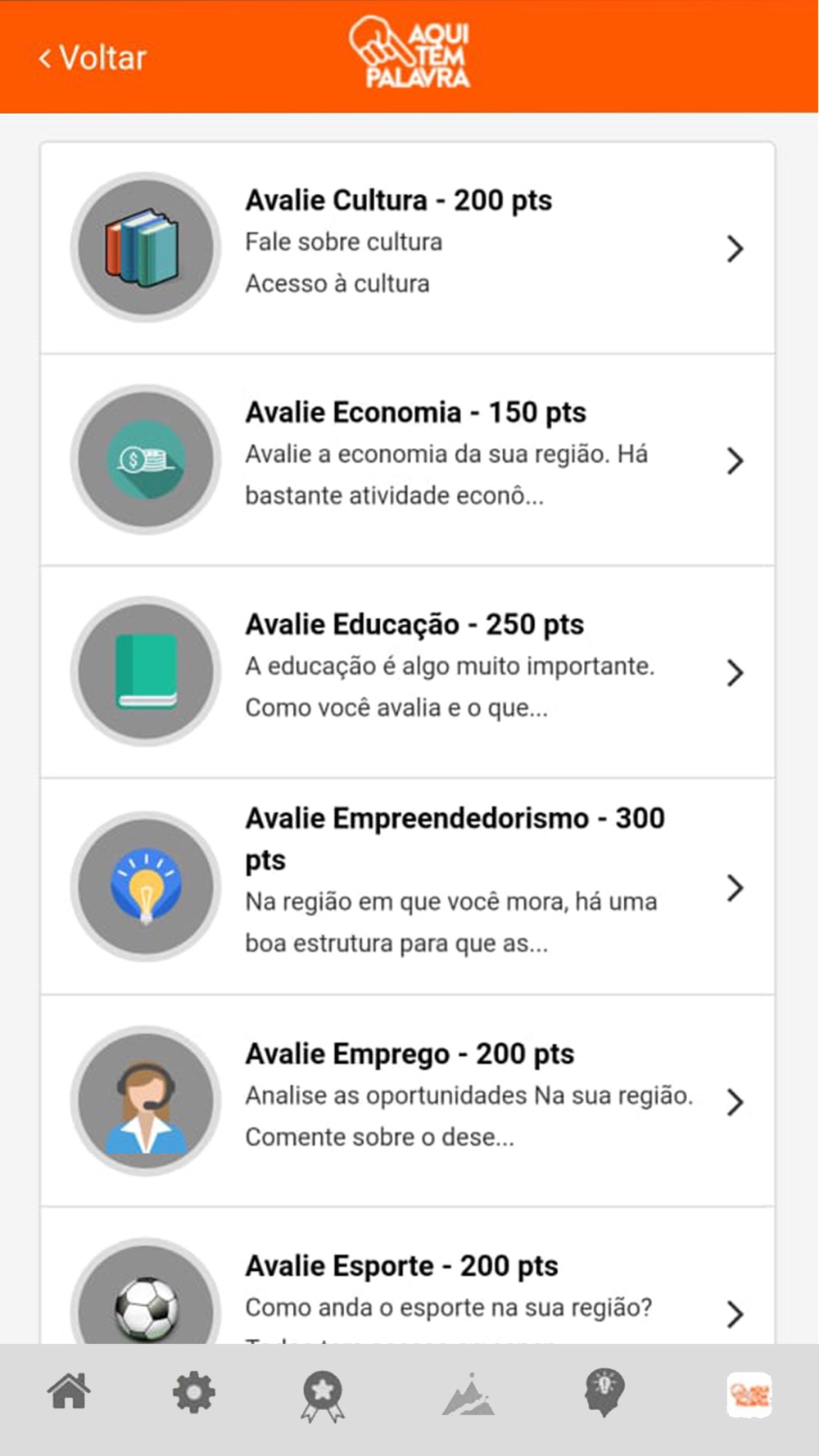Go back with the Voltar button

[93, 58]
